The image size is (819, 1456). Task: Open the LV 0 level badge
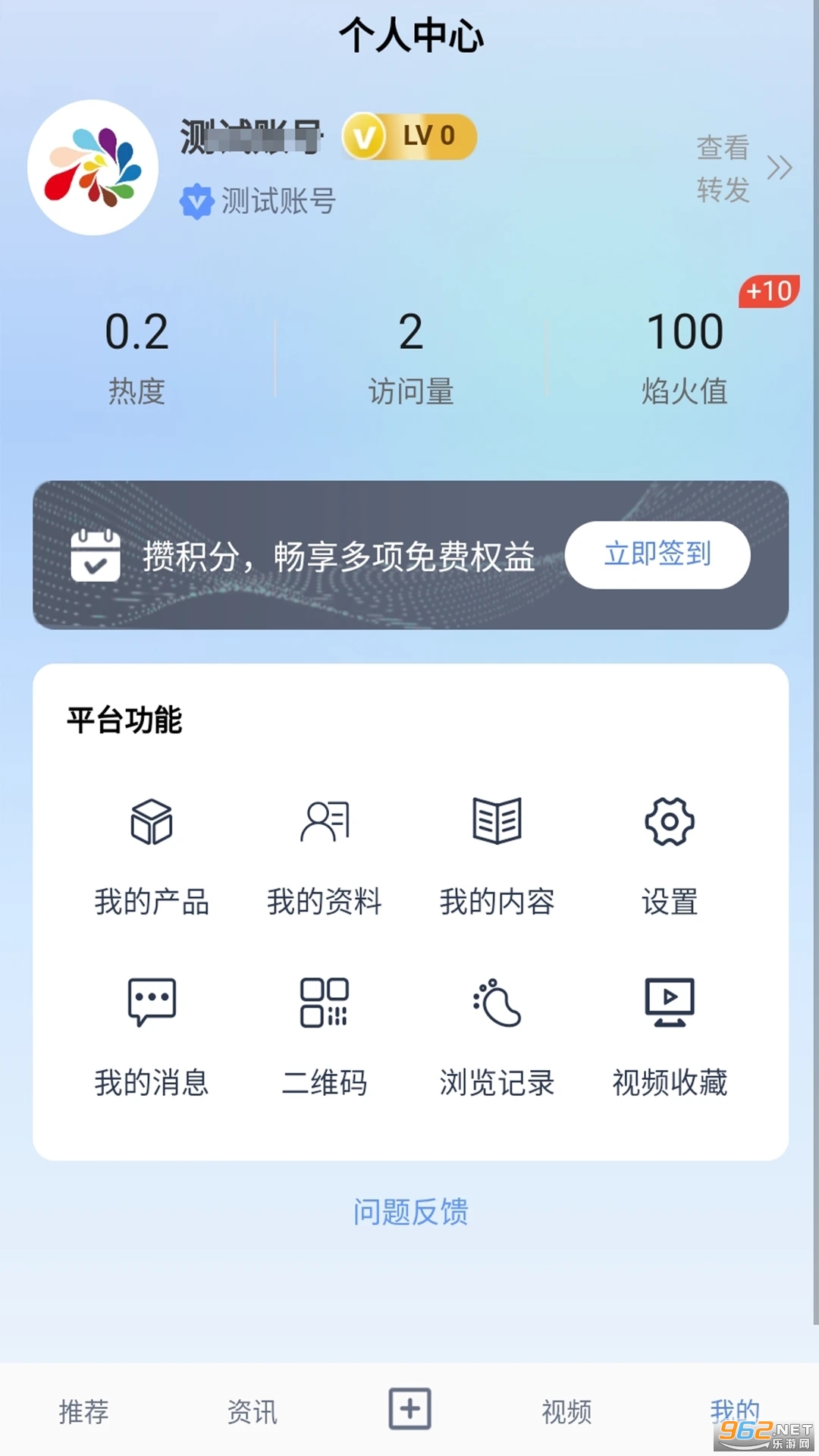[x=409, y=136]
